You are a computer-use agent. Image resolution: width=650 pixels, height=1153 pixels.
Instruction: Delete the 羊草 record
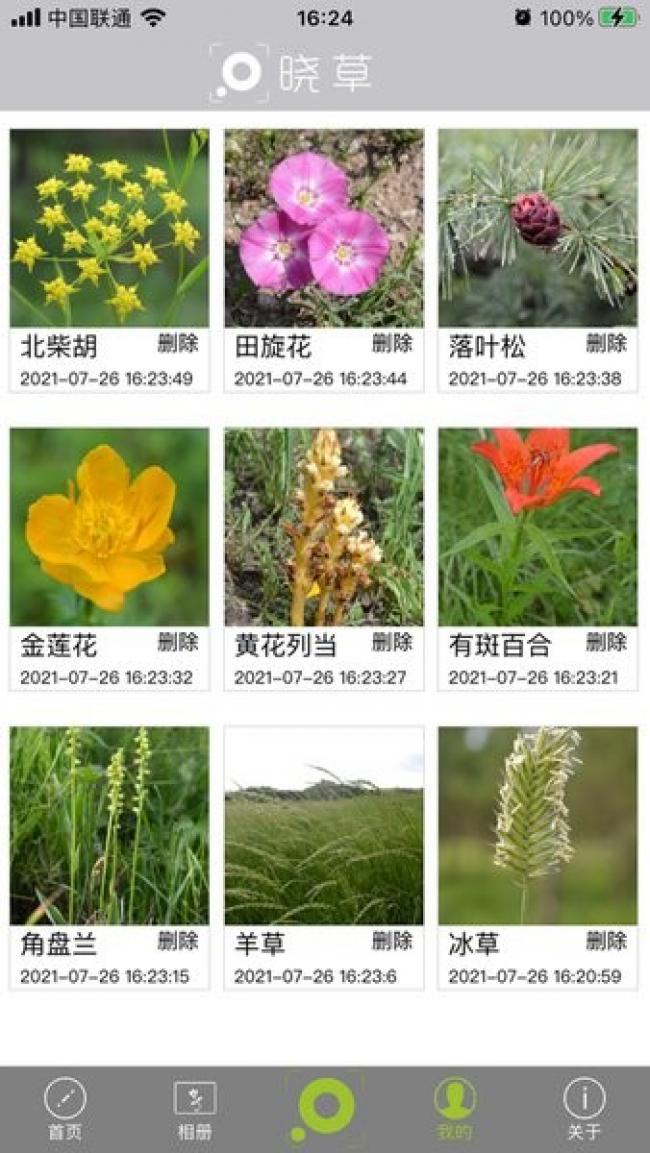(x=393, y=940)
